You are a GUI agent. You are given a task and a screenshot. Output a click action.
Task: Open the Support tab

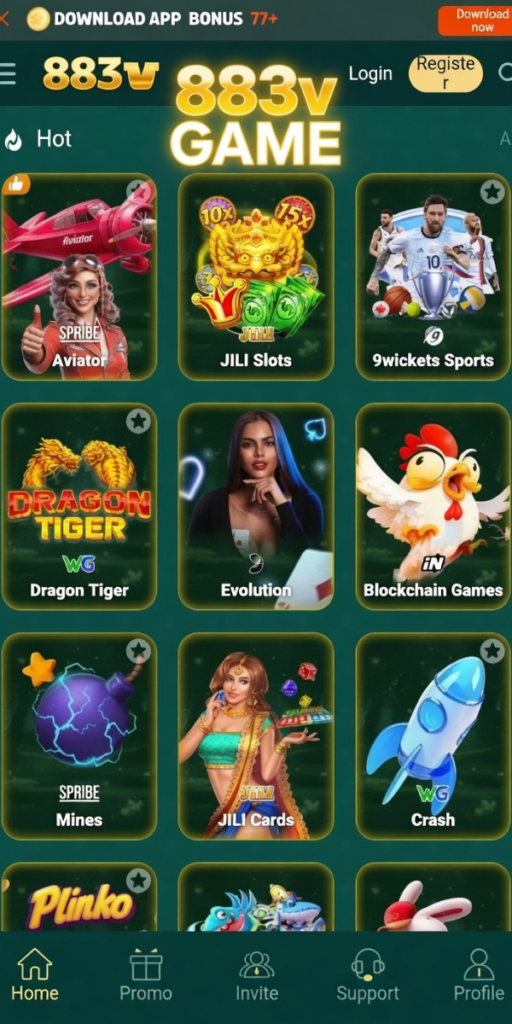[x=368, y=975]
